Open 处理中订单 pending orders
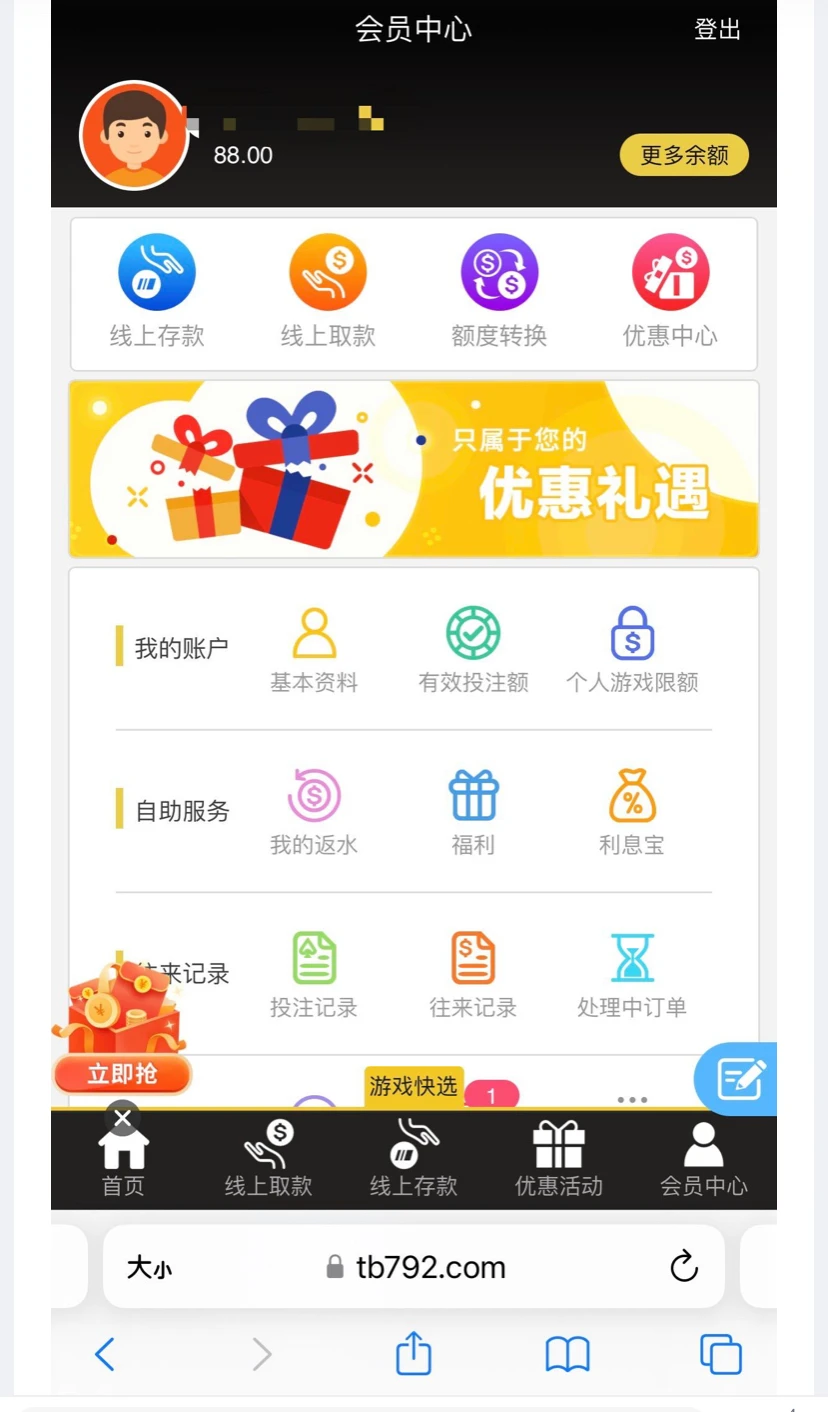828x1412 pixels. (632, 975)
